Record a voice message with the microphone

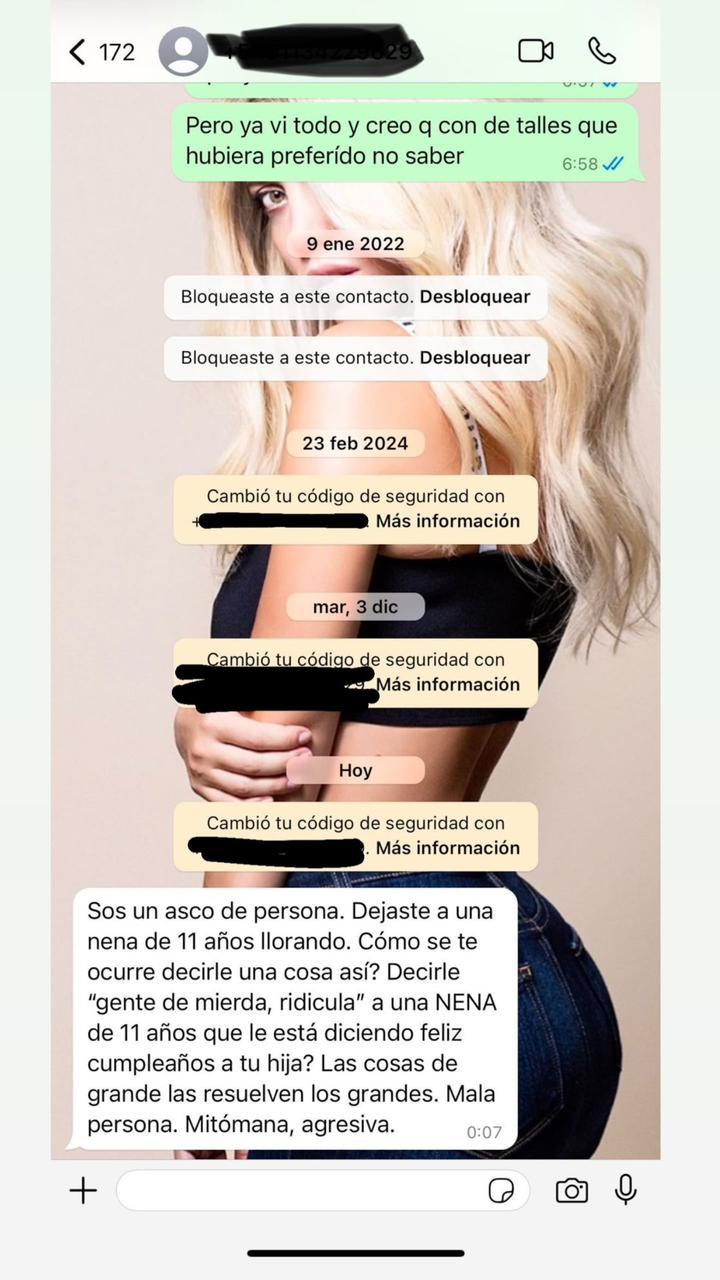[625, 1190]
